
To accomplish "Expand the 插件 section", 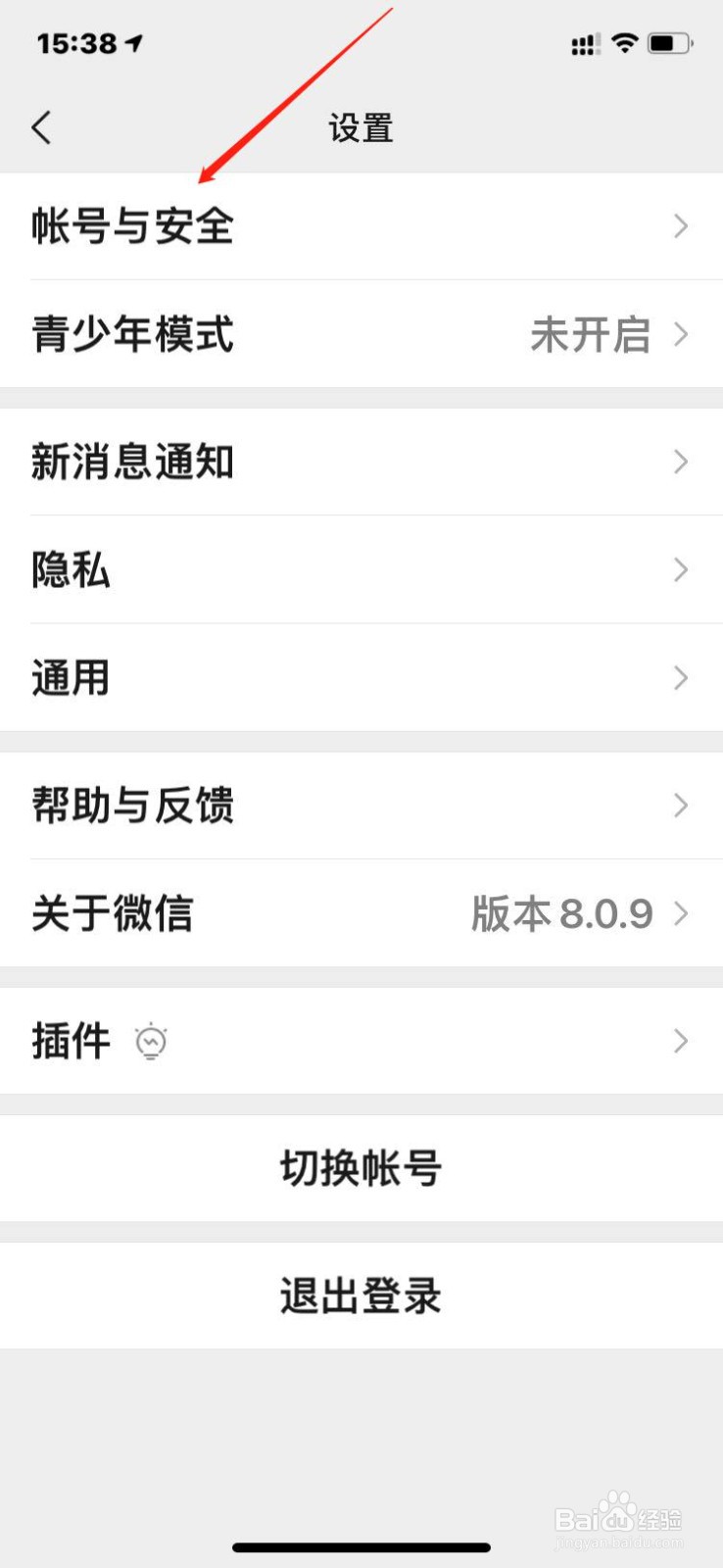I will click(x=362, y=1042).
